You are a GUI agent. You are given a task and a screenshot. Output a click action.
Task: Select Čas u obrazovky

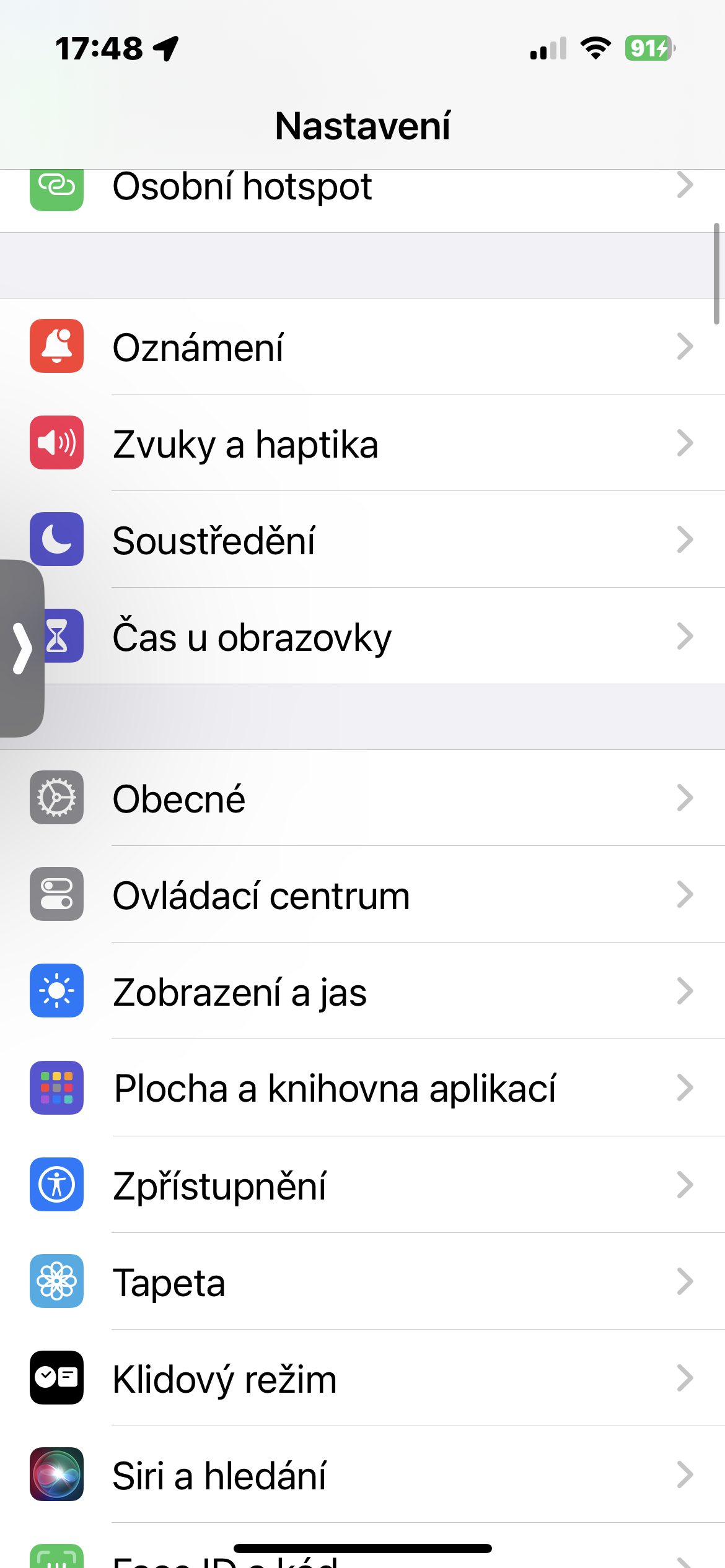(252, 637)
